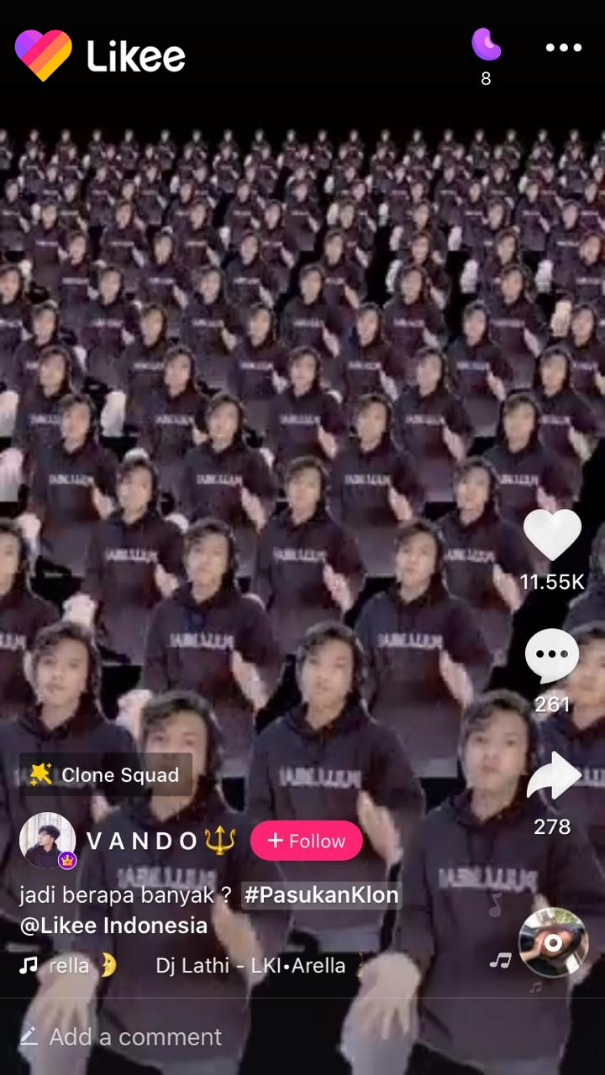The height and width of the screenshot is (1075, 605).
Task: Open VANDO's profile avatar
Action: click(47, 840)
